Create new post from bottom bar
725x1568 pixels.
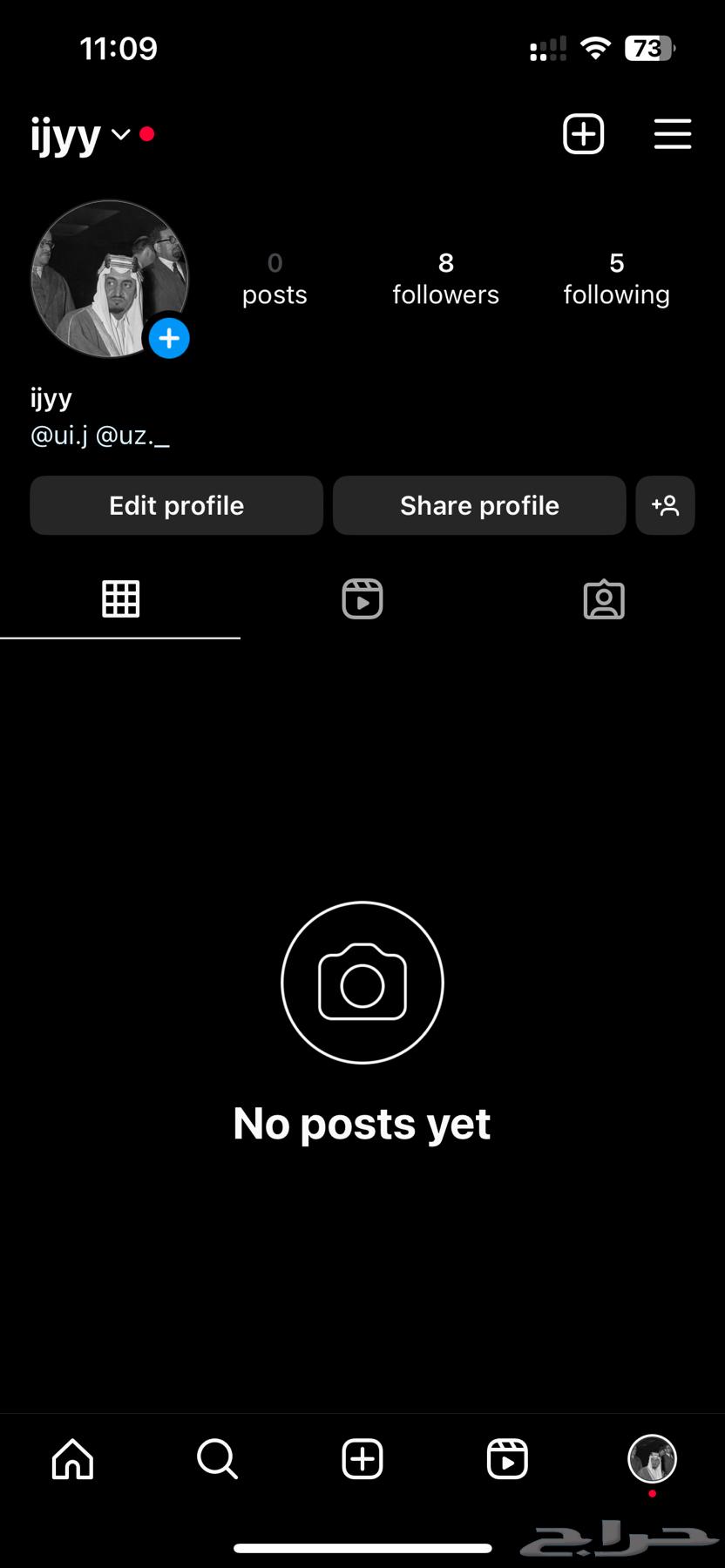click(x=362, y=1459)
